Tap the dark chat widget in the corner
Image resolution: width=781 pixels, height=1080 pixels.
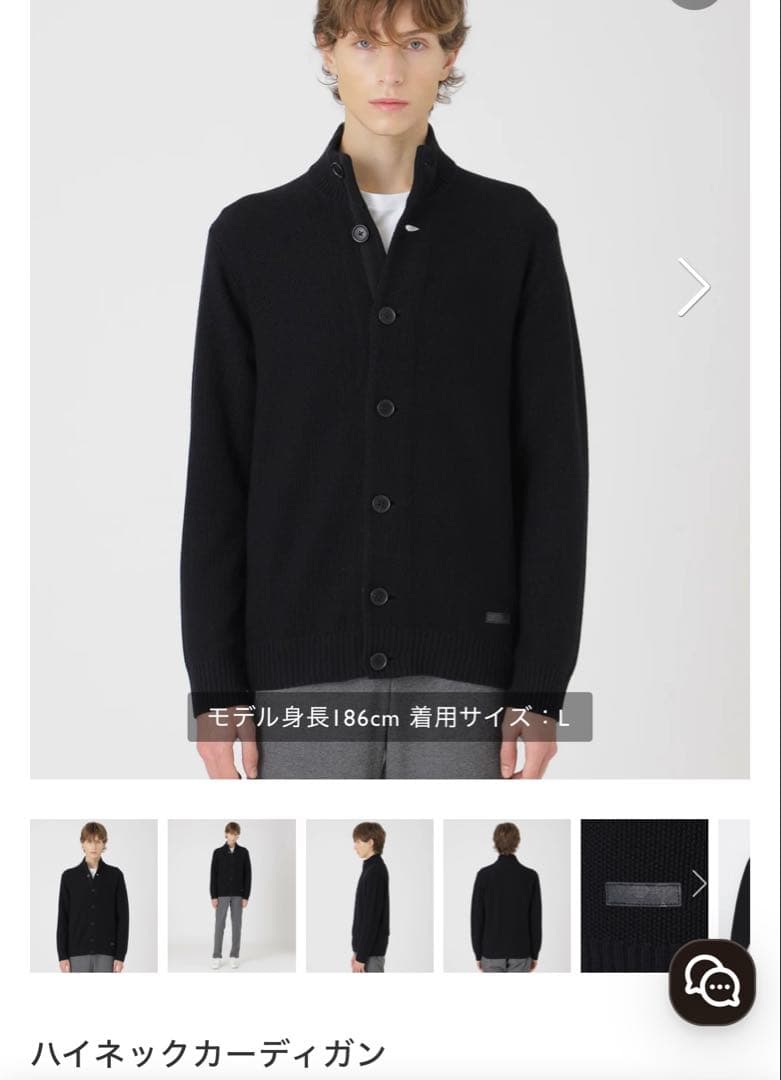click(714, 975)
